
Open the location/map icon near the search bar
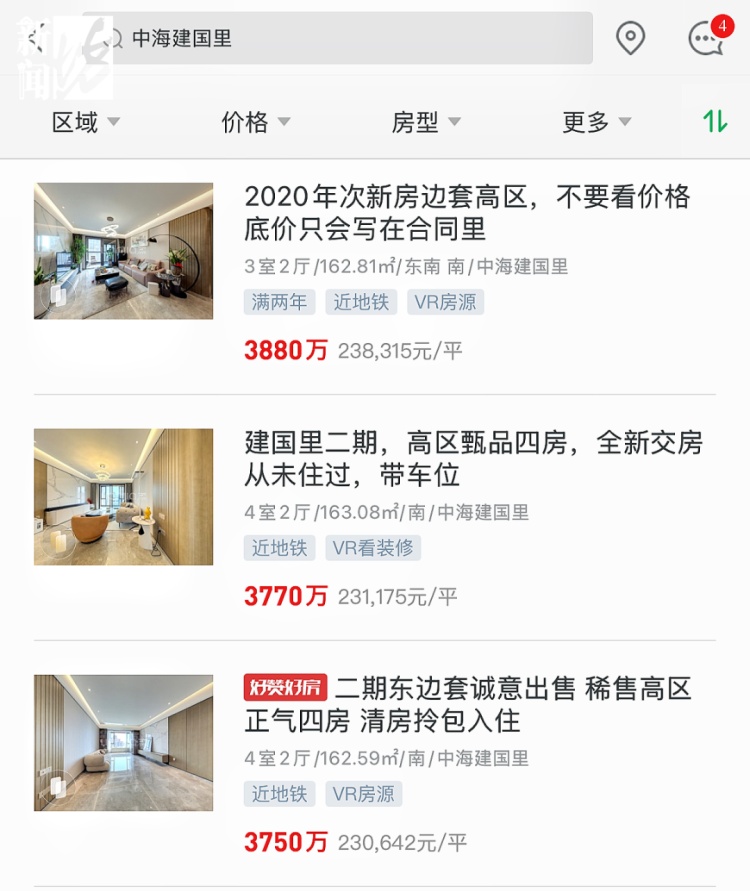pyautogui.click(x=629, y=38)
